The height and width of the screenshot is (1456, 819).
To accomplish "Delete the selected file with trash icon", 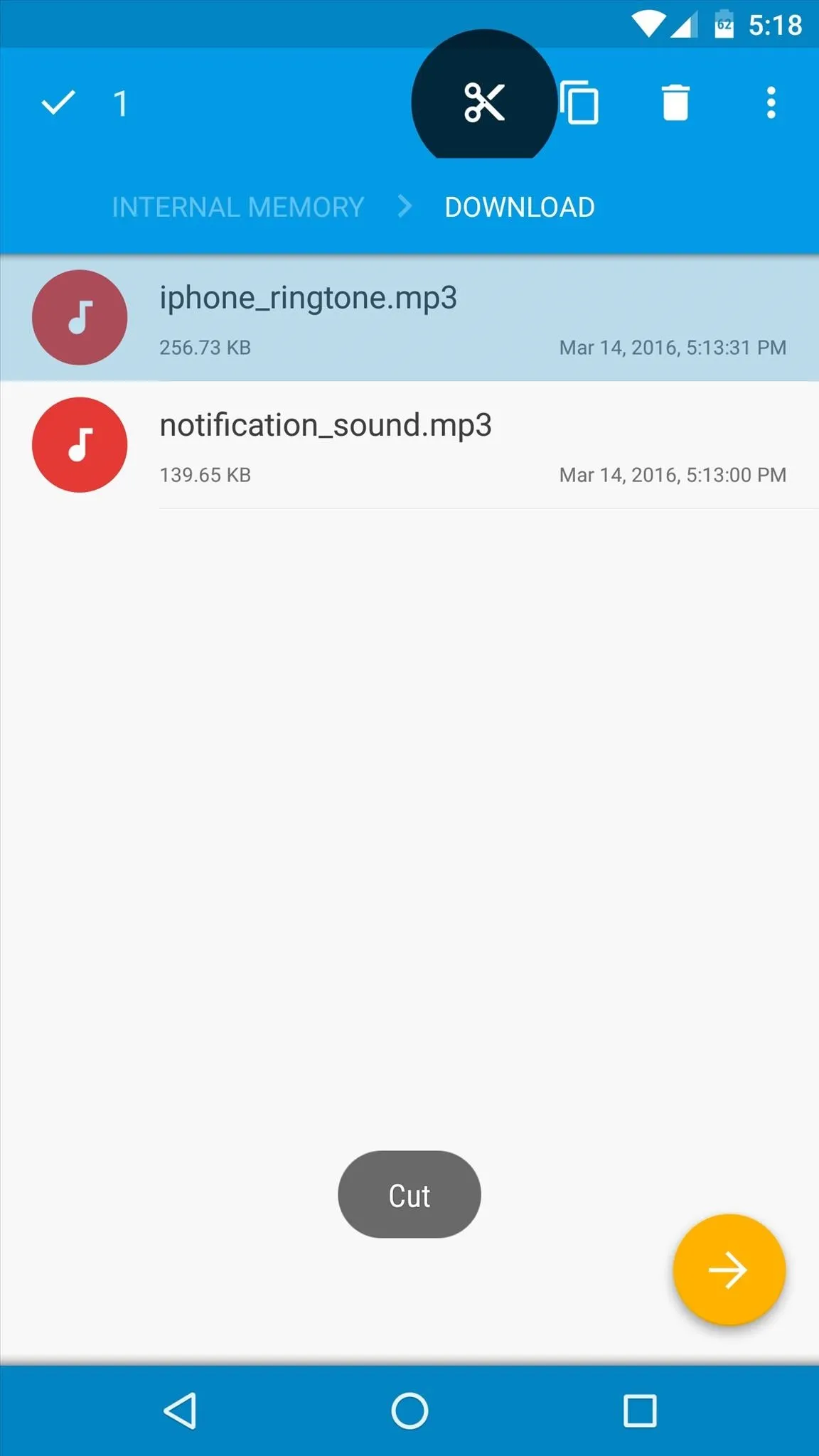I will pos(675,103).
